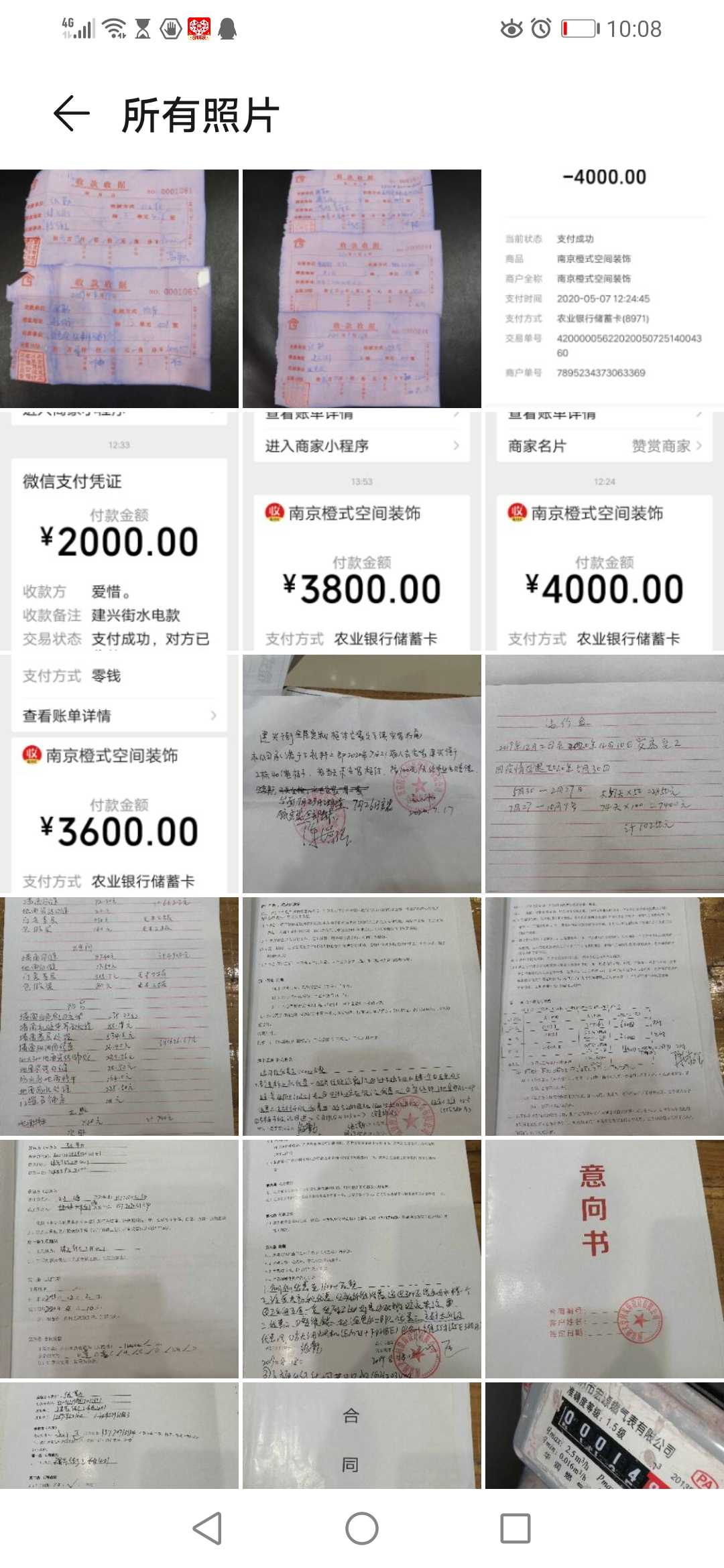
Task: Open the 合同 cover page photo
Action: pyautogui.click(x=362, y=1435)
